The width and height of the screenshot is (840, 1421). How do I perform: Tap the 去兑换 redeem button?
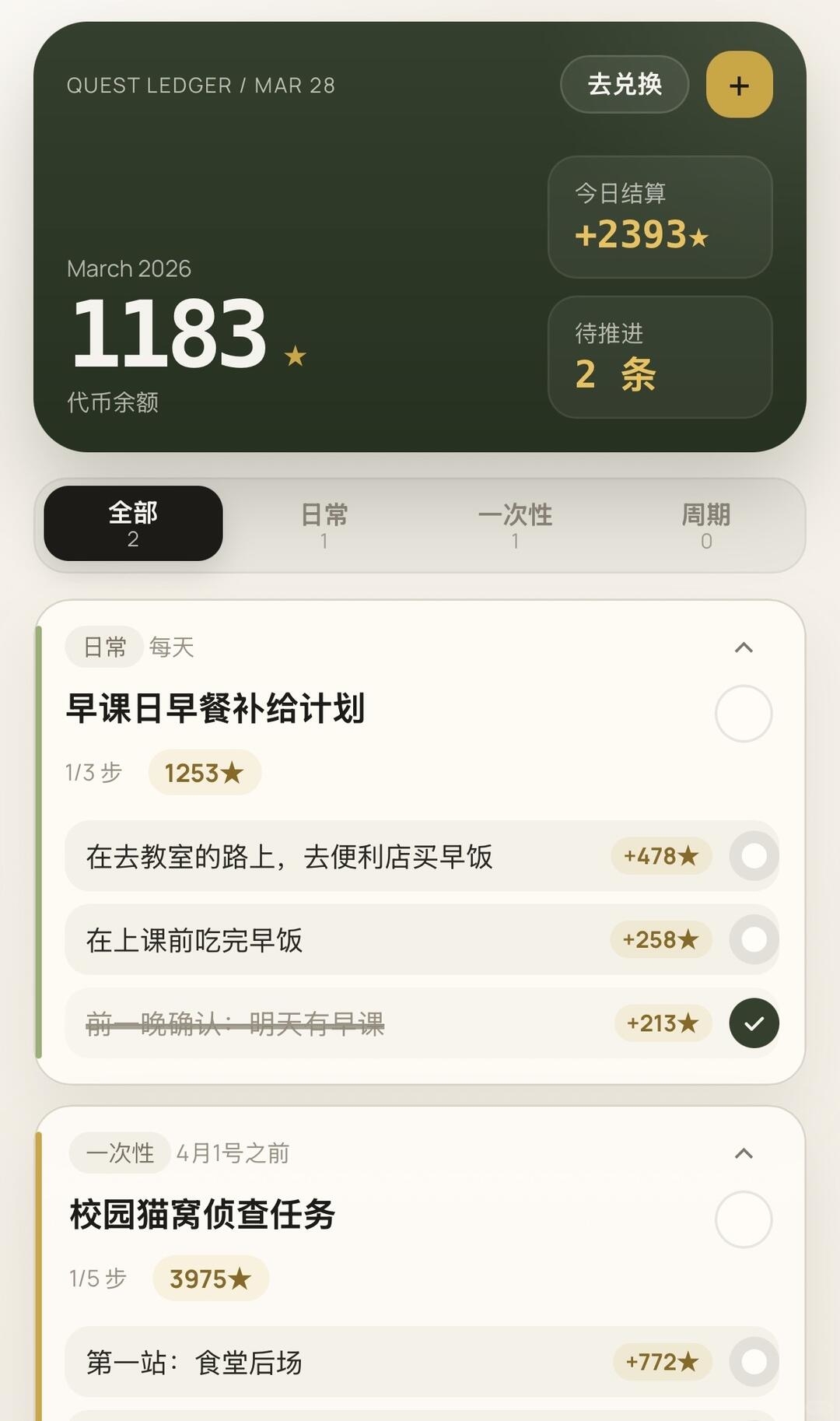click(x=625, y=84)
